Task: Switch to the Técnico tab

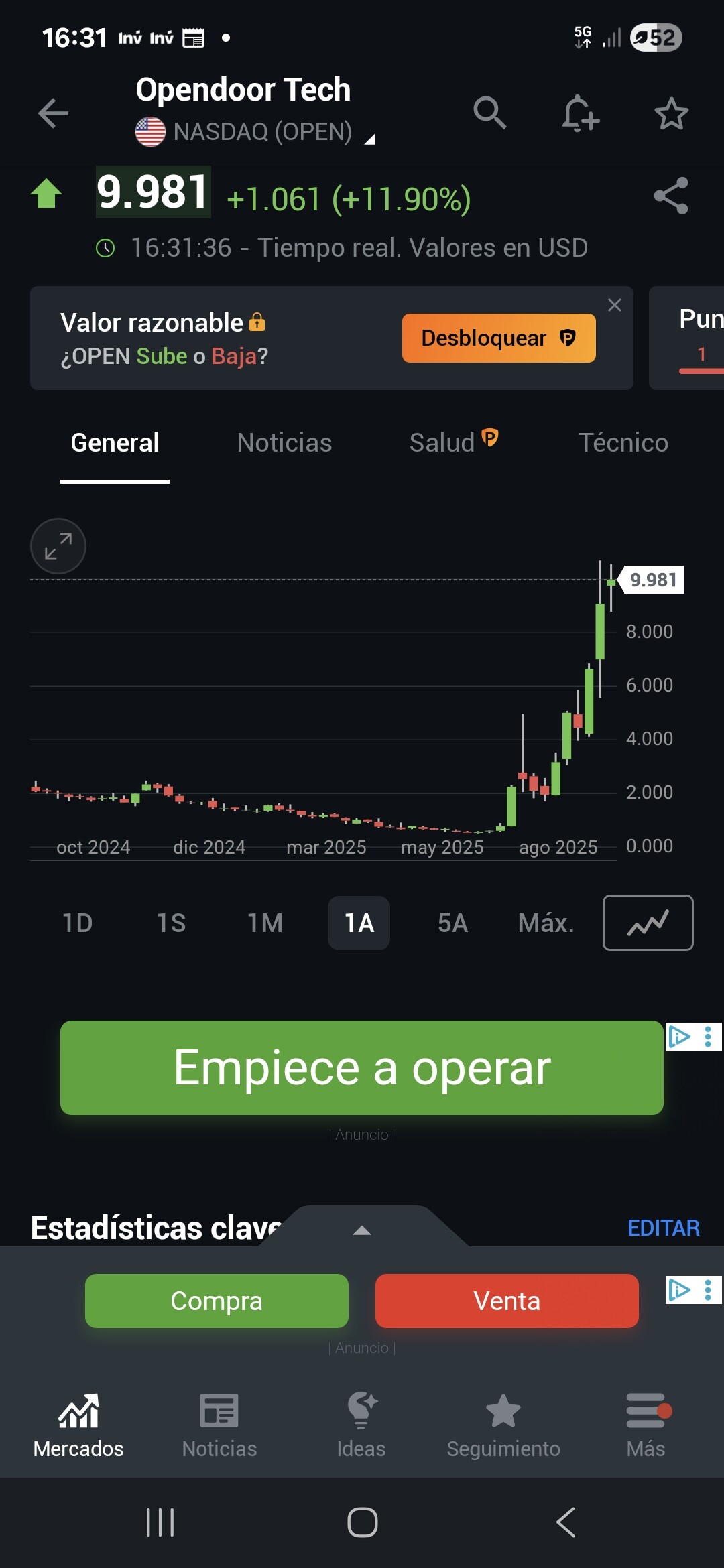Action: [623, 443]
